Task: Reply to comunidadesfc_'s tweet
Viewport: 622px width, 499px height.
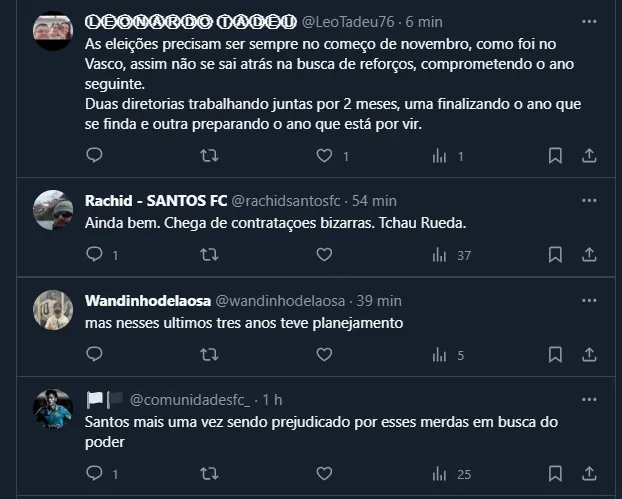Action: (94, 473)
